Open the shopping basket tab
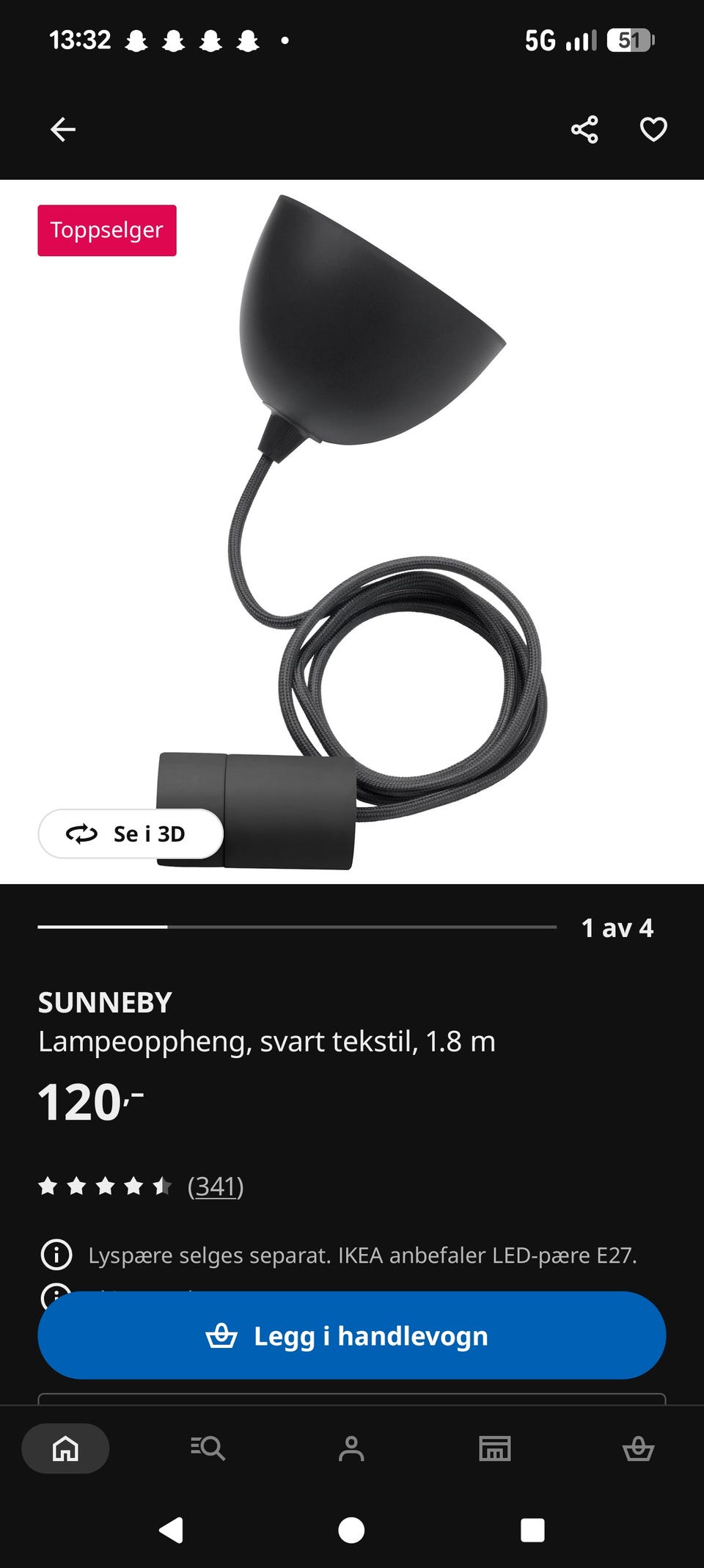704x1568 pixels. pos(638,1448)
